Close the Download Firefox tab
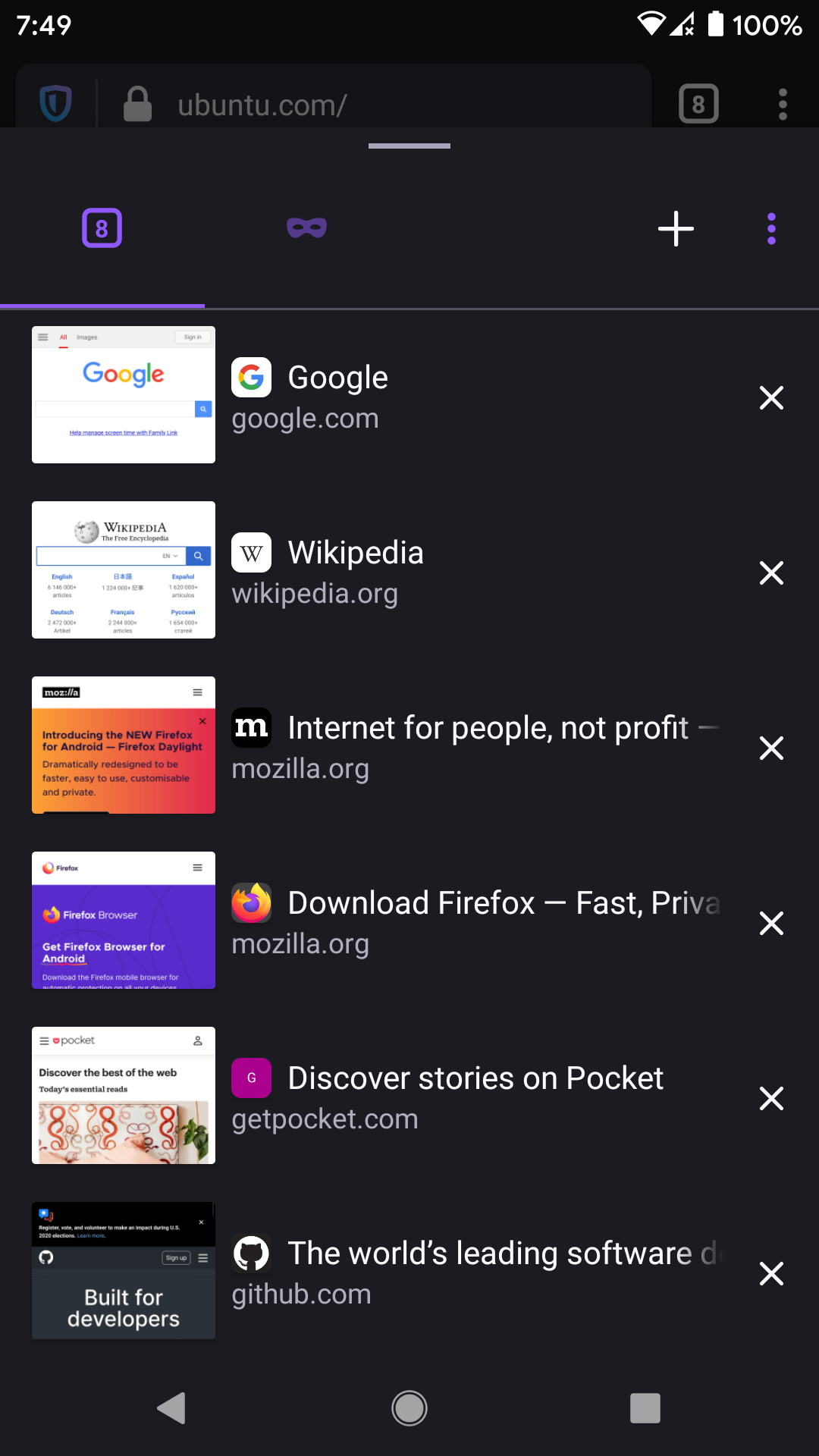Screen dimensions: 819x1456 tap(771, 923)
